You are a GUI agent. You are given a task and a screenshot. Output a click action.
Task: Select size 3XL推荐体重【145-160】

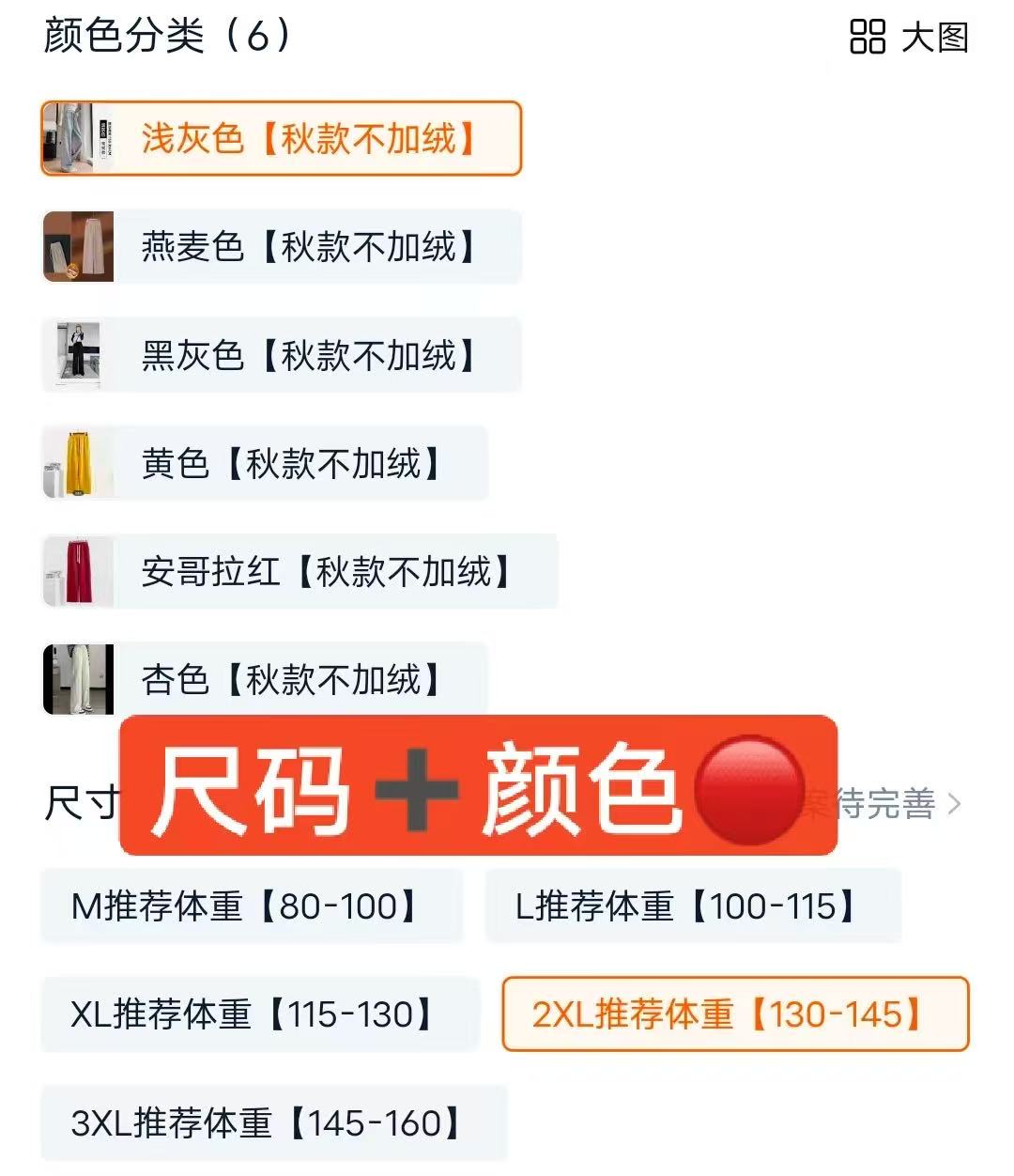[273, 1123]
